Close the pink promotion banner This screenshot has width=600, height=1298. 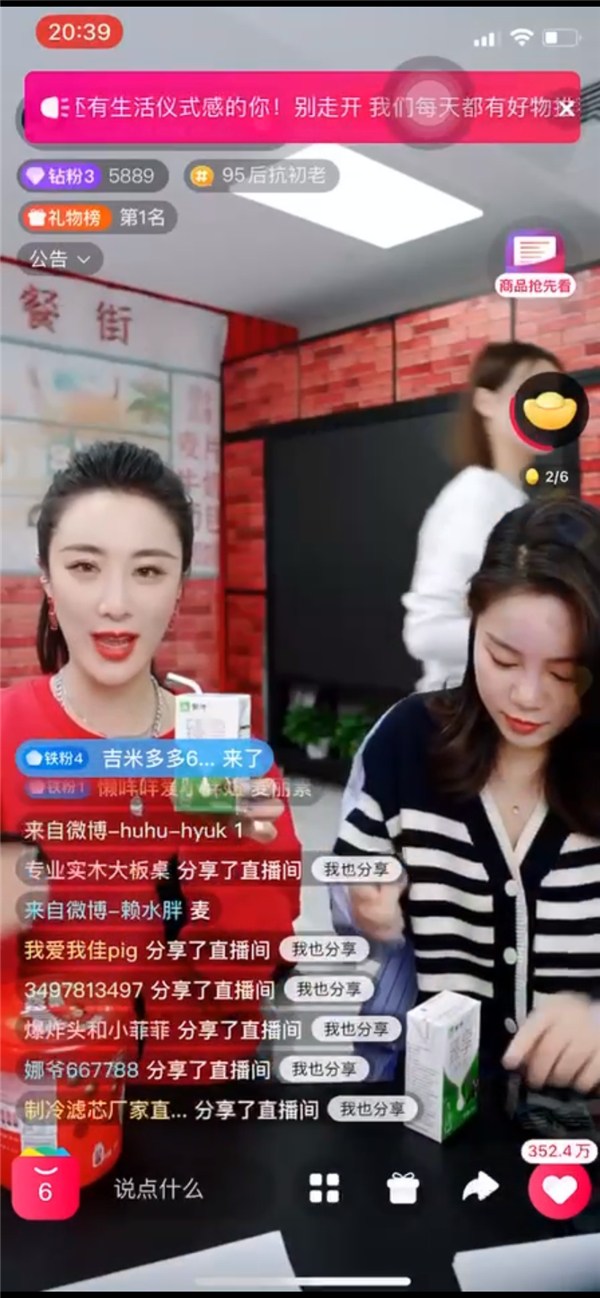click(566, 108)
